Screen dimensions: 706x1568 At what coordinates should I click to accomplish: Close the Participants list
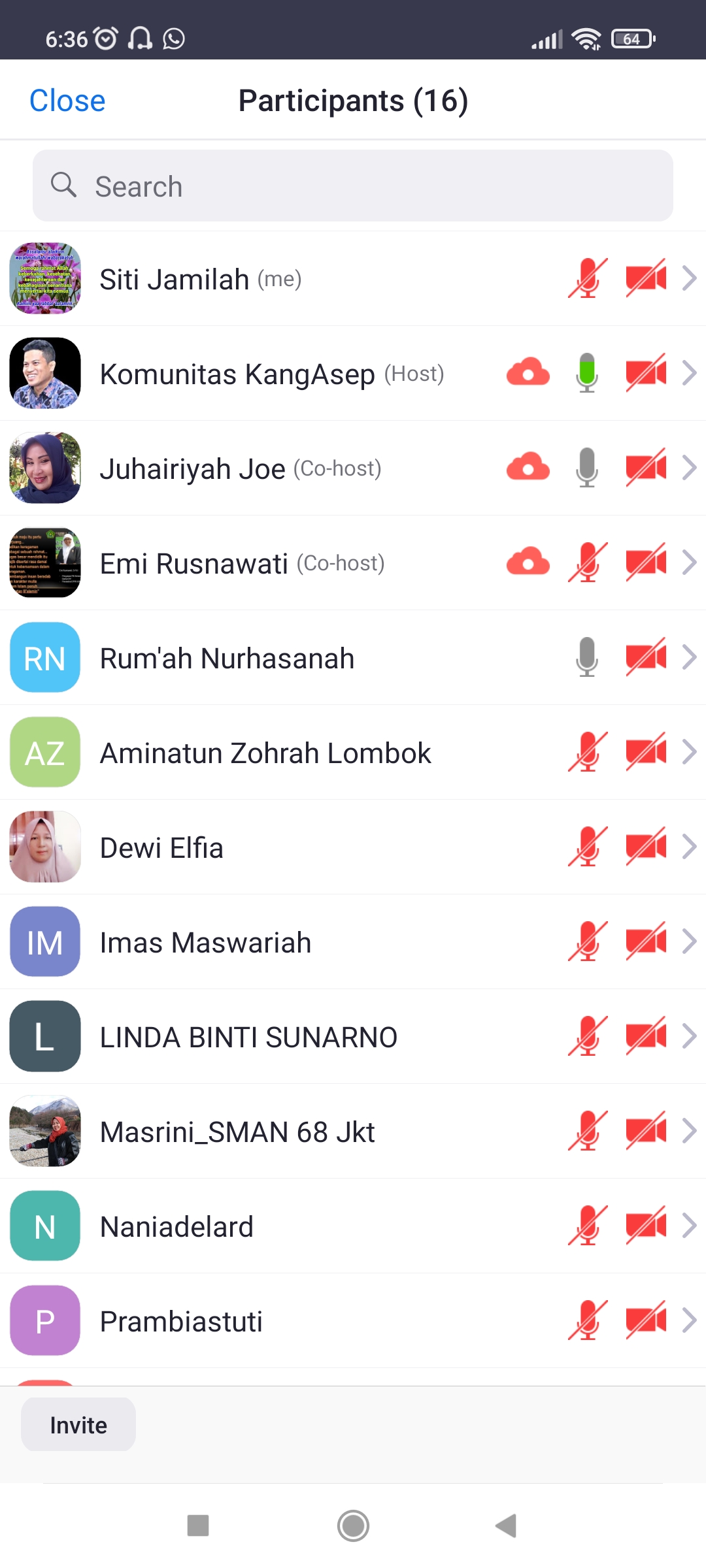pyautogui.click(x=67, y=101)
